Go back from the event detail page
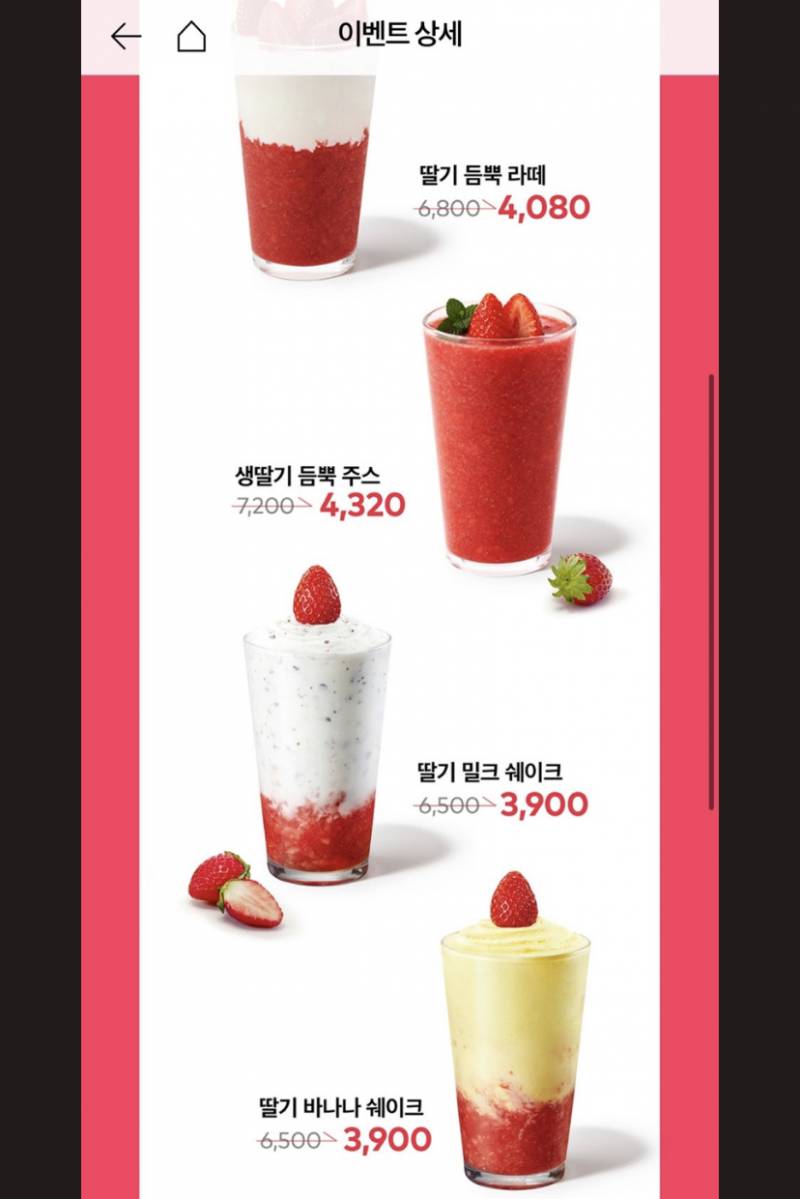This screenshot has height=1199, width=800. pos(125,37)
